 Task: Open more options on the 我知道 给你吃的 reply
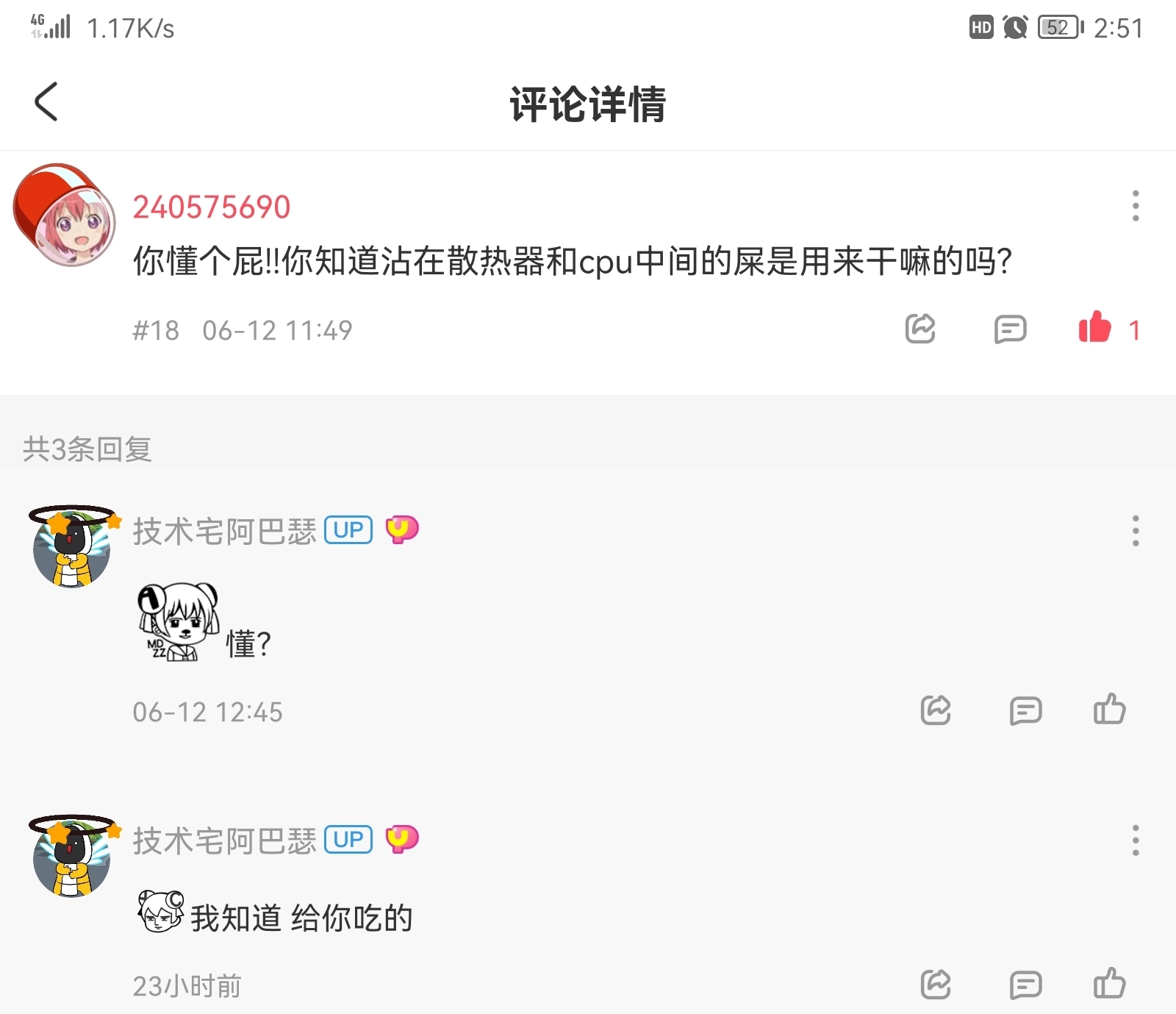1135,840
